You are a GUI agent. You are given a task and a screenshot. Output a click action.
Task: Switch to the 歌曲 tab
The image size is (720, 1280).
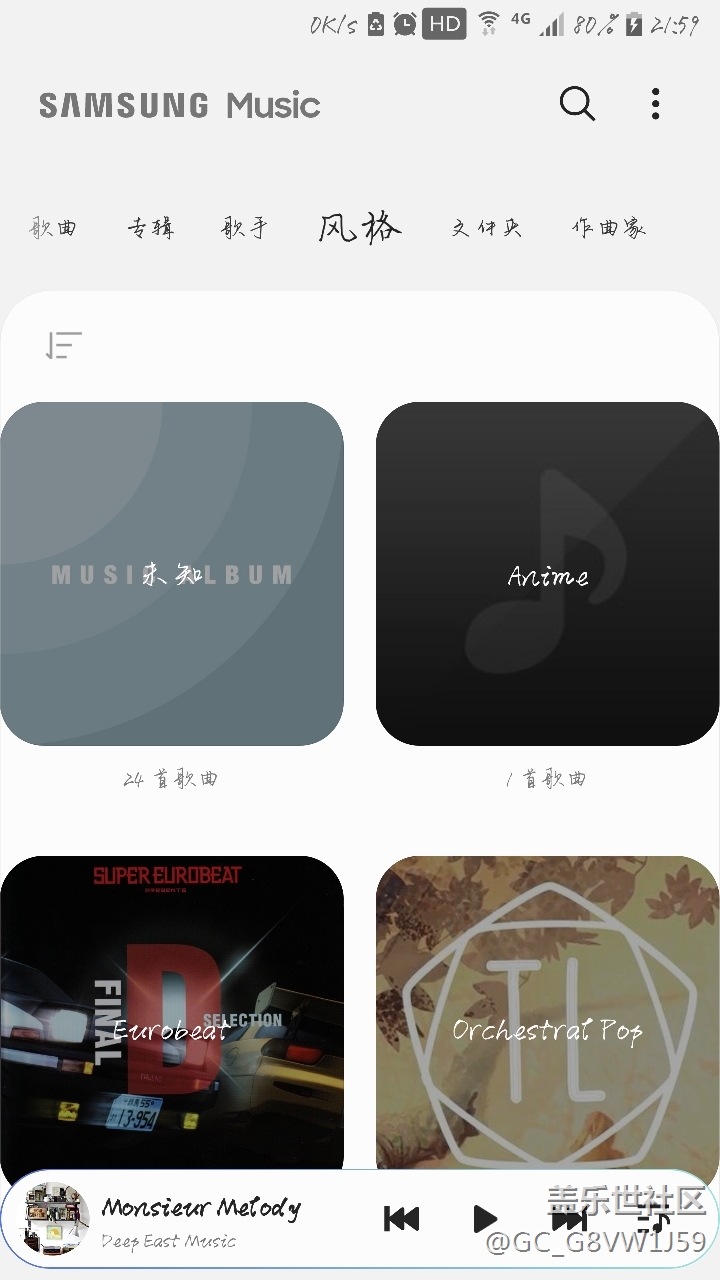[x=54, y=228]
